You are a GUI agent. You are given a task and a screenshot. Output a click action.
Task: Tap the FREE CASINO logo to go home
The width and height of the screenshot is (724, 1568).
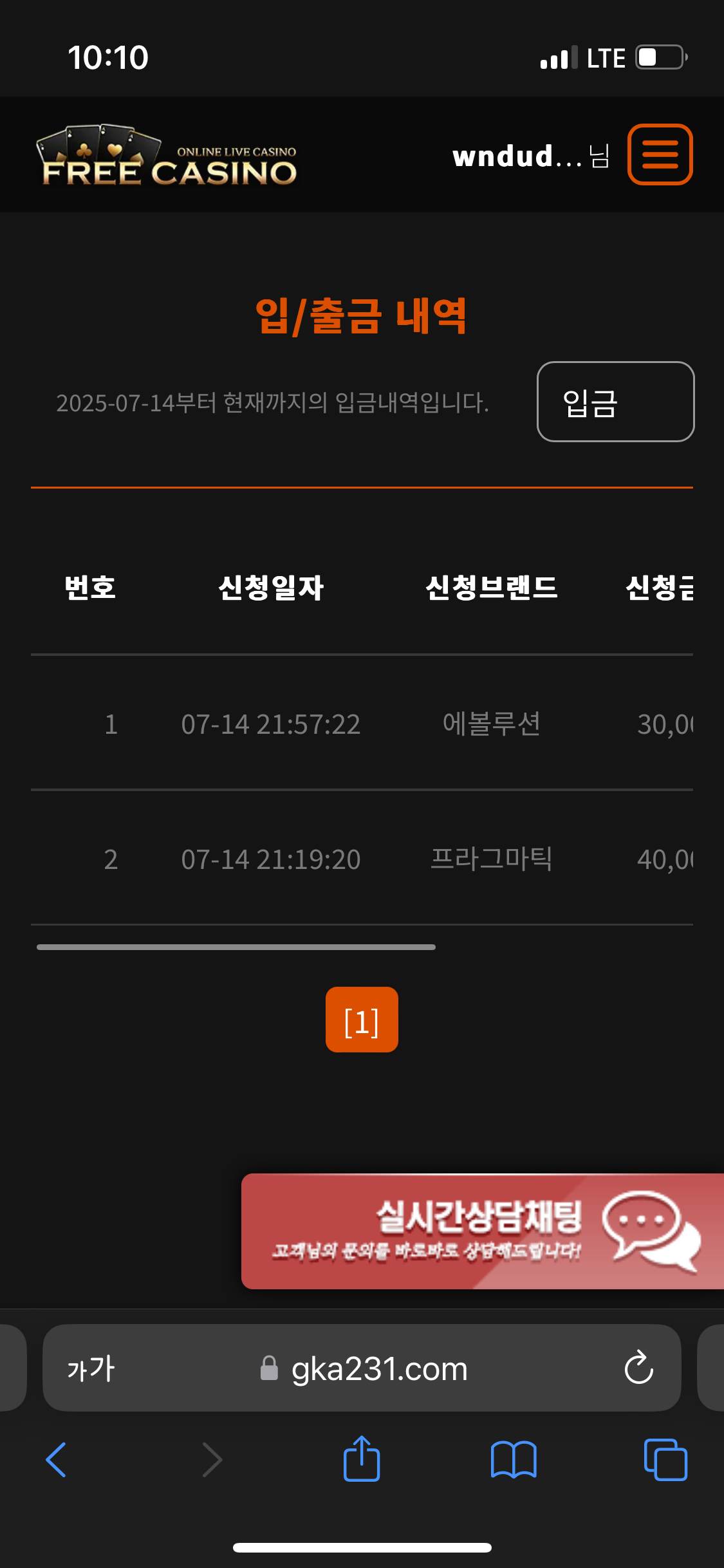(x=167, y=156)
